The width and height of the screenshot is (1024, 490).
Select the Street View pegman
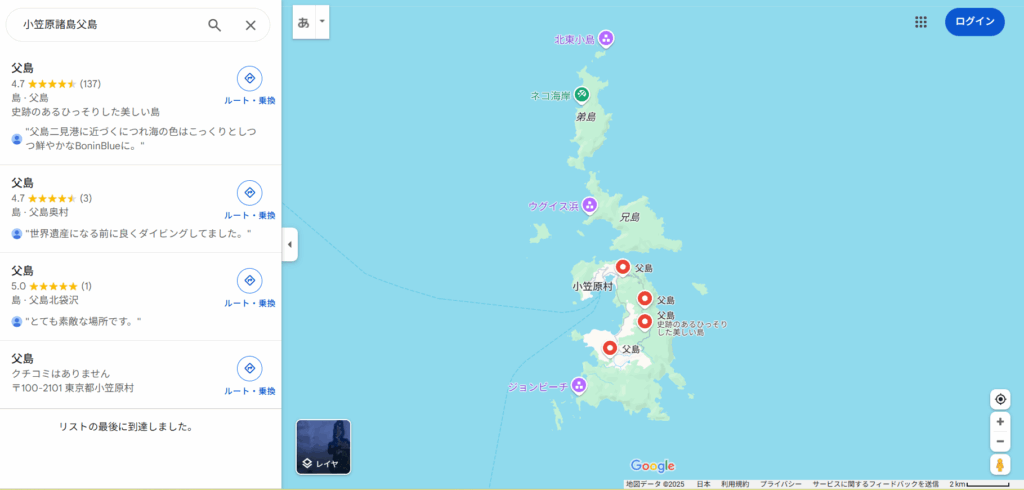[1000, 465]
